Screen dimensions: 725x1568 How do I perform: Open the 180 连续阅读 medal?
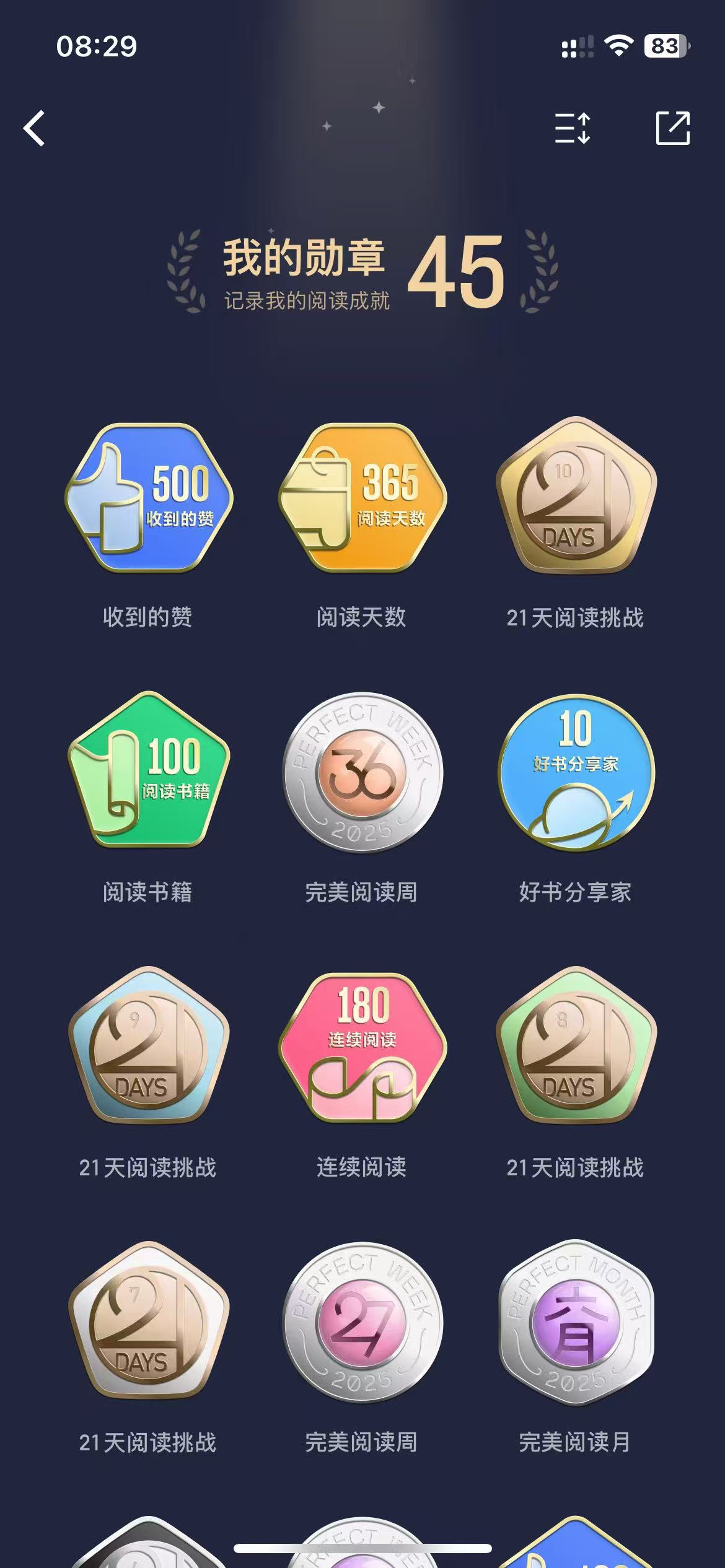tap(362, 1048)
